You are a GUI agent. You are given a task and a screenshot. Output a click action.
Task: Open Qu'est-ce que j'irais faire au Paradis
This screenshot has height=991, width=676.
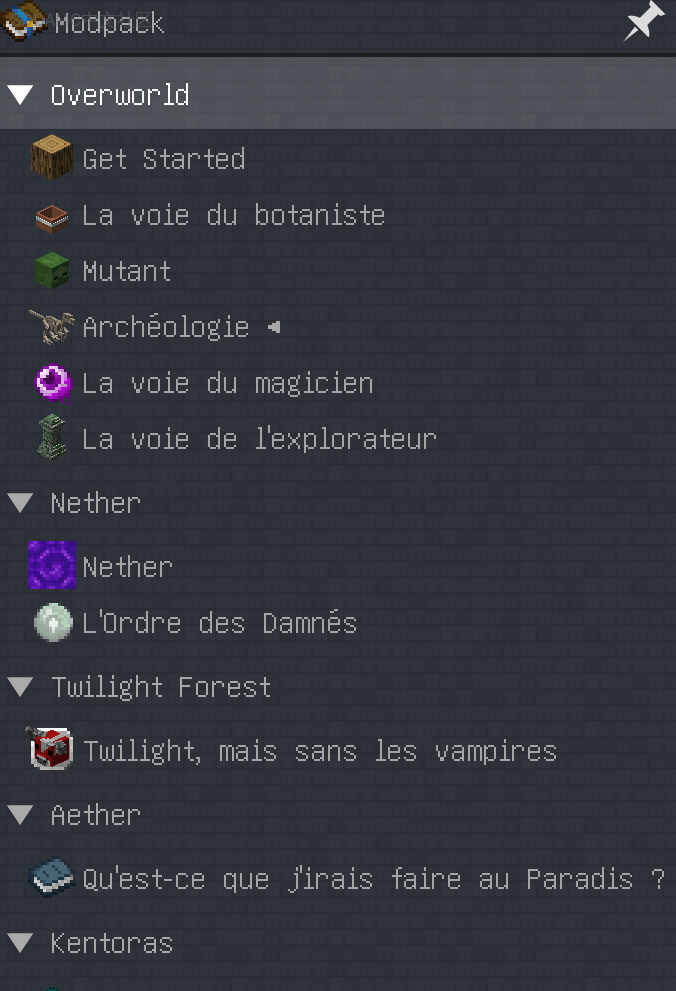372,879
